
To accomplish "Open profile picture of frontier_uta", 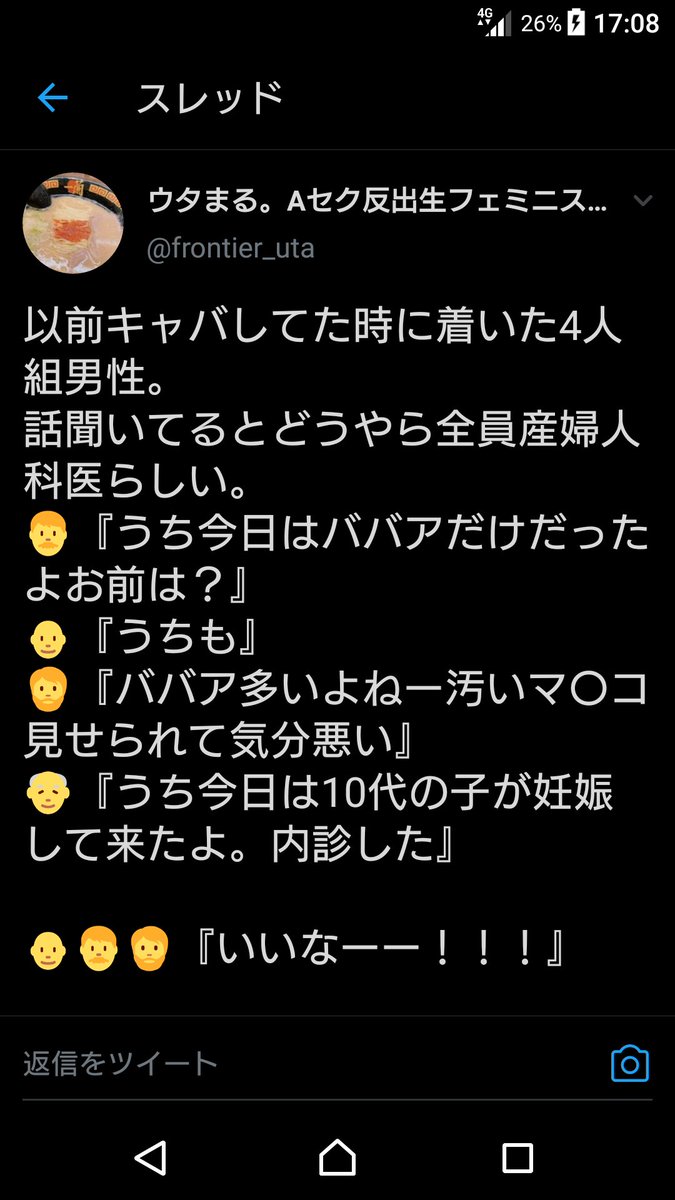I will tap(73, 223).
